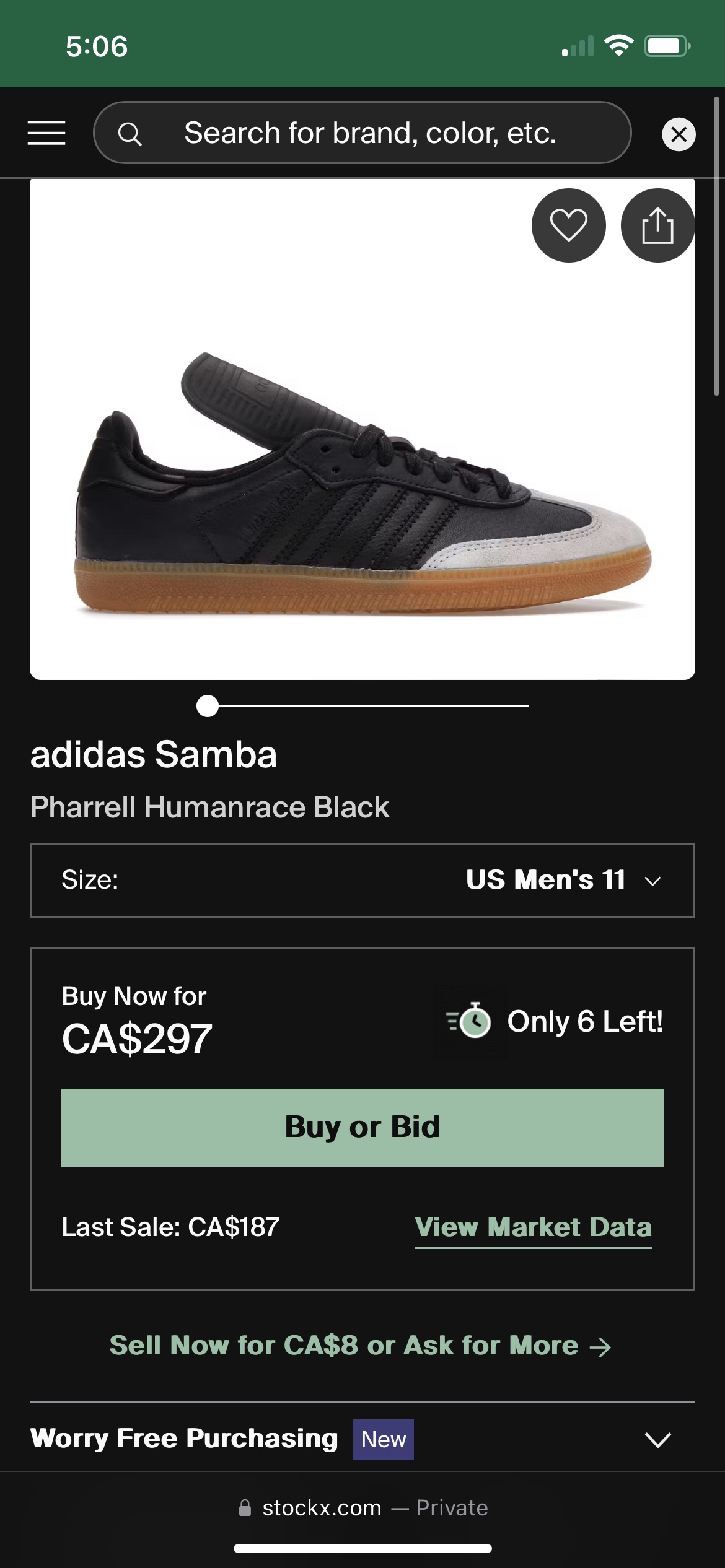725x1568 pixels.
Task: Tap the stockx.com address bar
Action: [362, 1508]
